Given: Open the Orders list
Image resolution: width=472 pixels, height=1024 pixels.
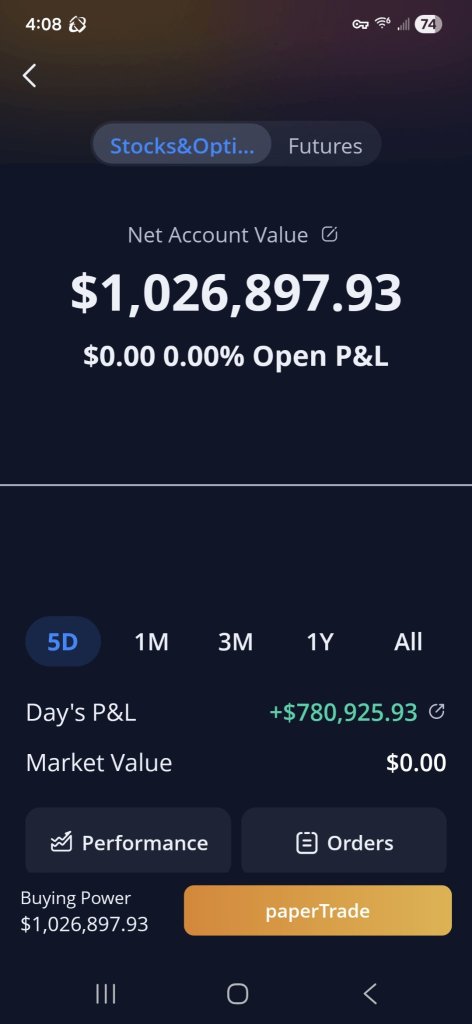Looking at the screenshot, I should click(344, 842).
